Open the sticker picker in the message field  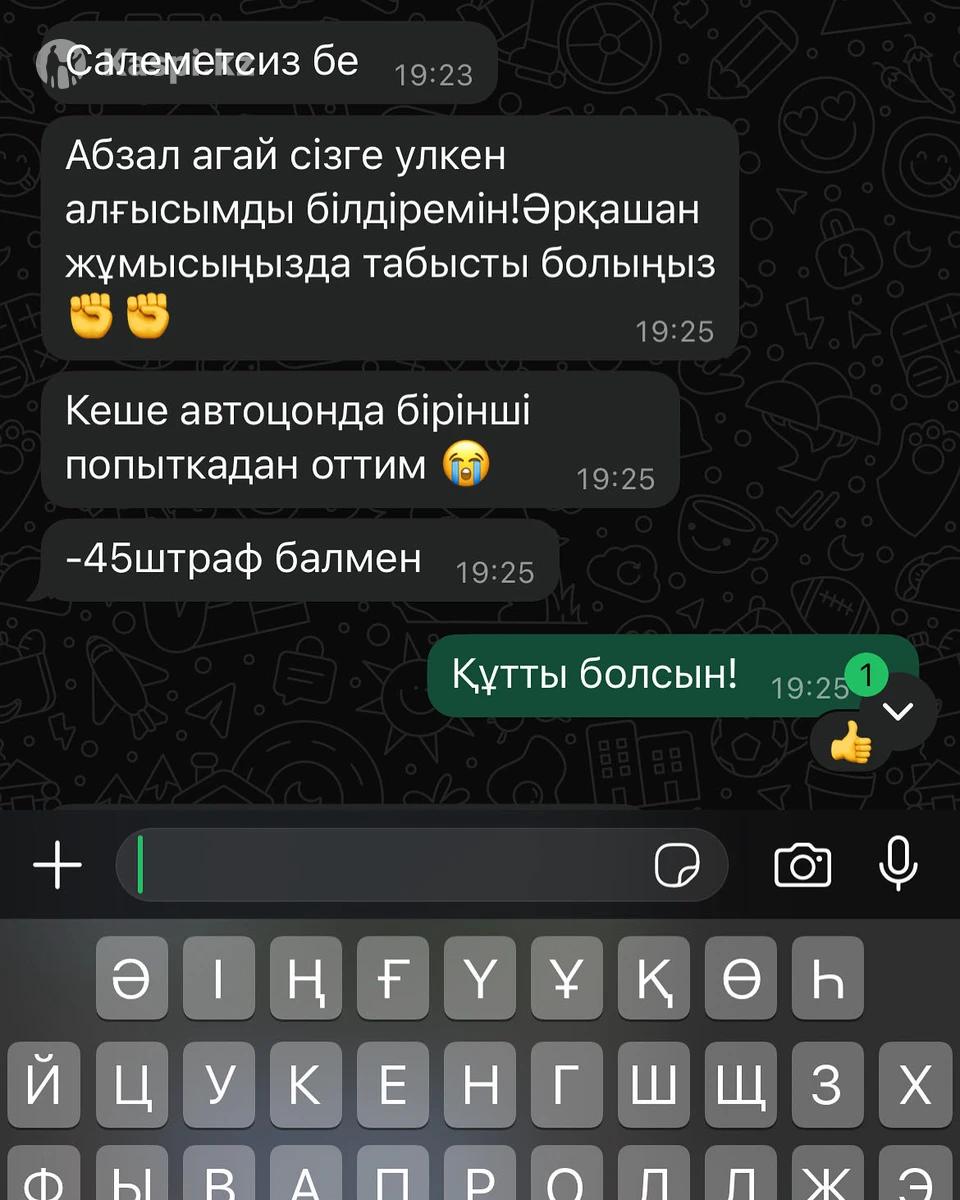tap(677, 865)
